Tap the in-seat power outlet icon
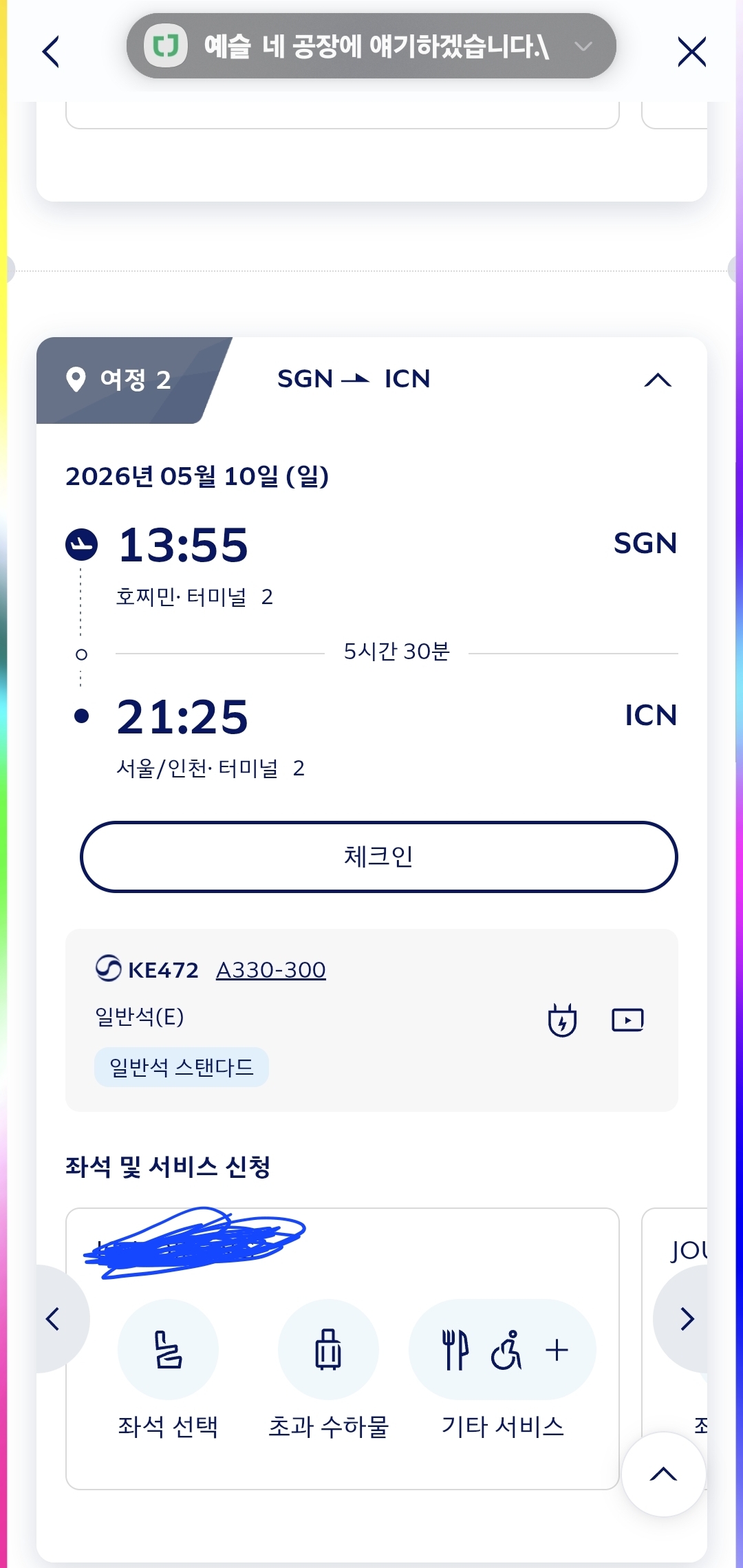 pos(562,1020)
